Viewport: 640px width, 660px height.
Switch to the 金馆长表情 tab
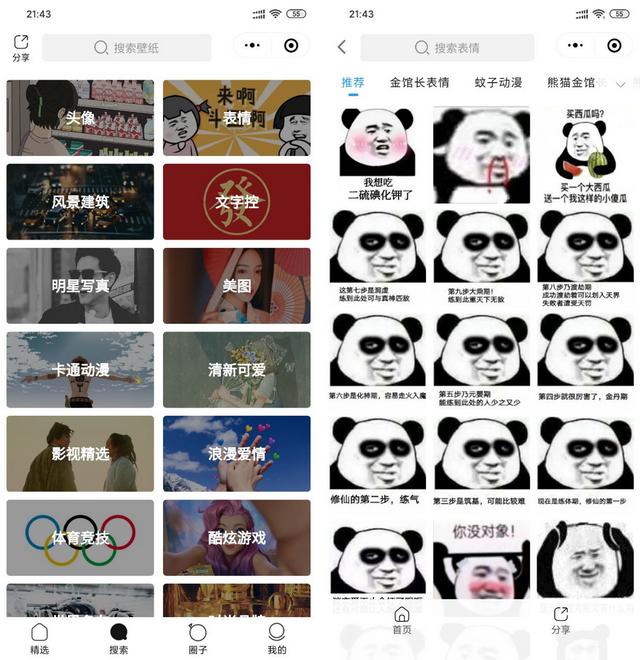tap(419, 82)
